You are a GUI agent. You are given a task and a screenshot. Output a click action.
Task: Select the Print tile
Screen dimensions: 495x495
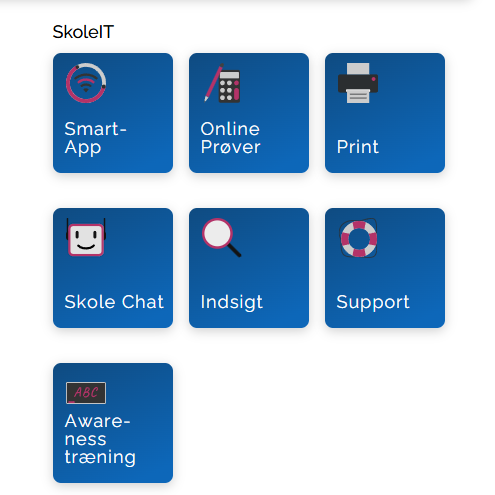[385, 113]
